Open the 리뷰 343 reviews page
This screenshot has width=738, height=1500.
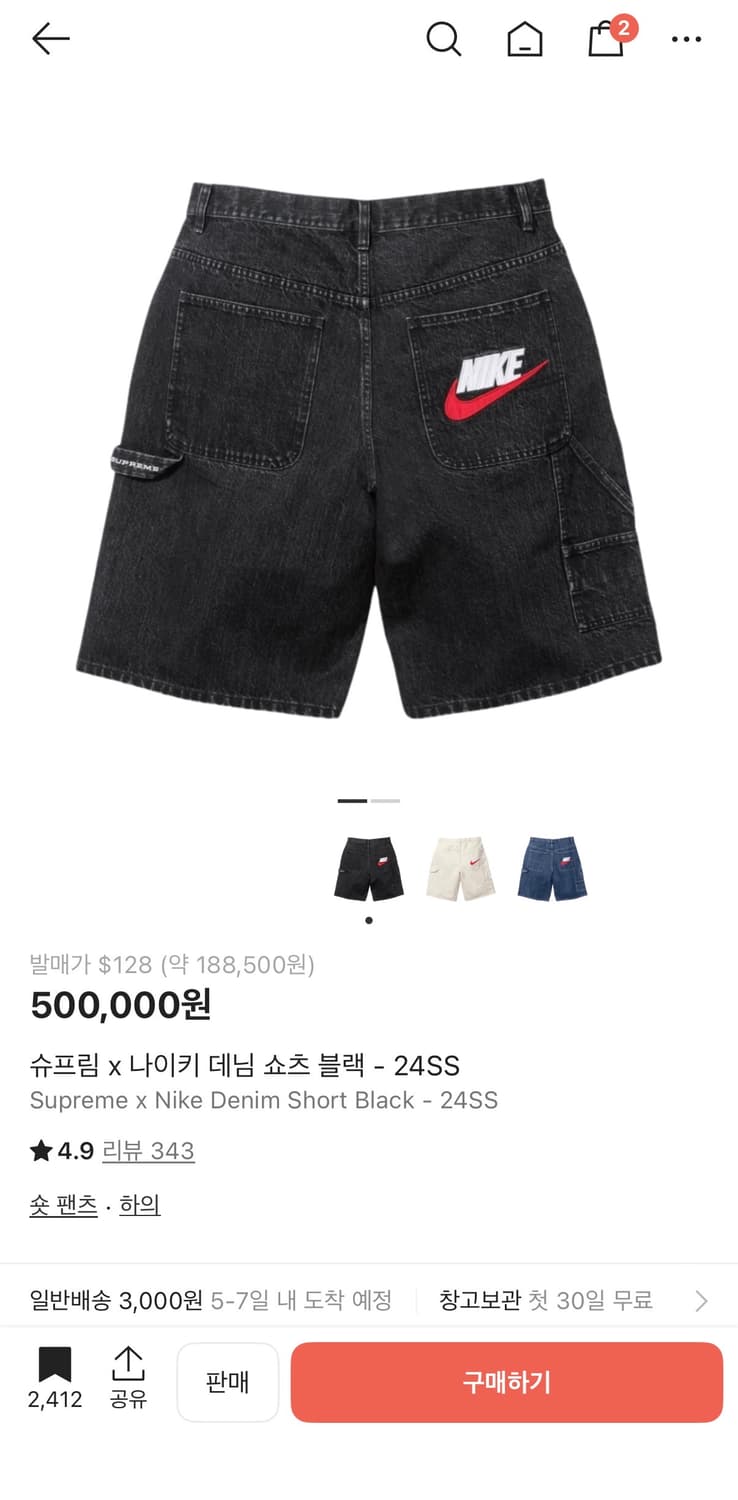[x=148, y=1150]
